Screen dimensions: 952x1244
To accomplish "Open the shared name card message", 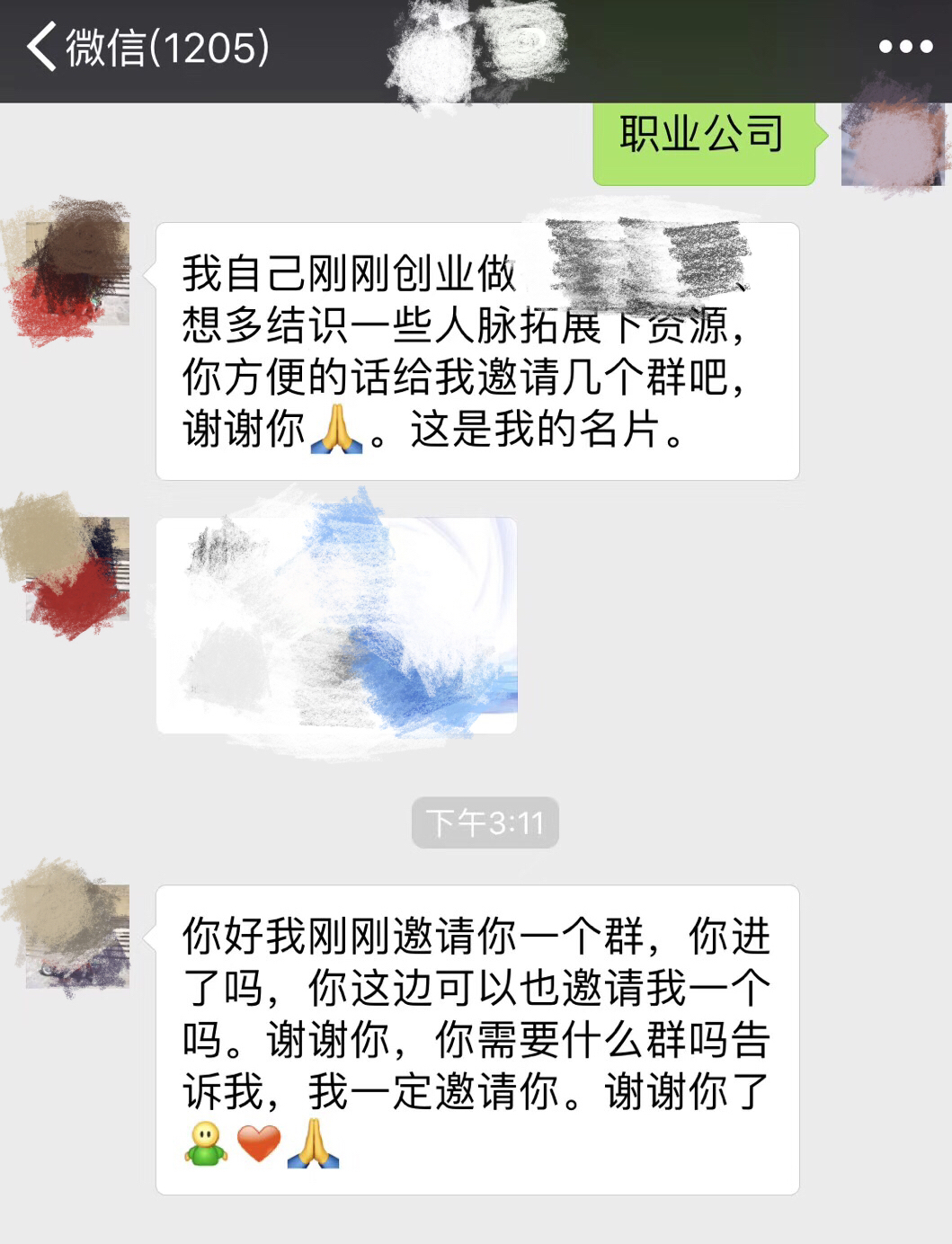I will coord(336,625).
